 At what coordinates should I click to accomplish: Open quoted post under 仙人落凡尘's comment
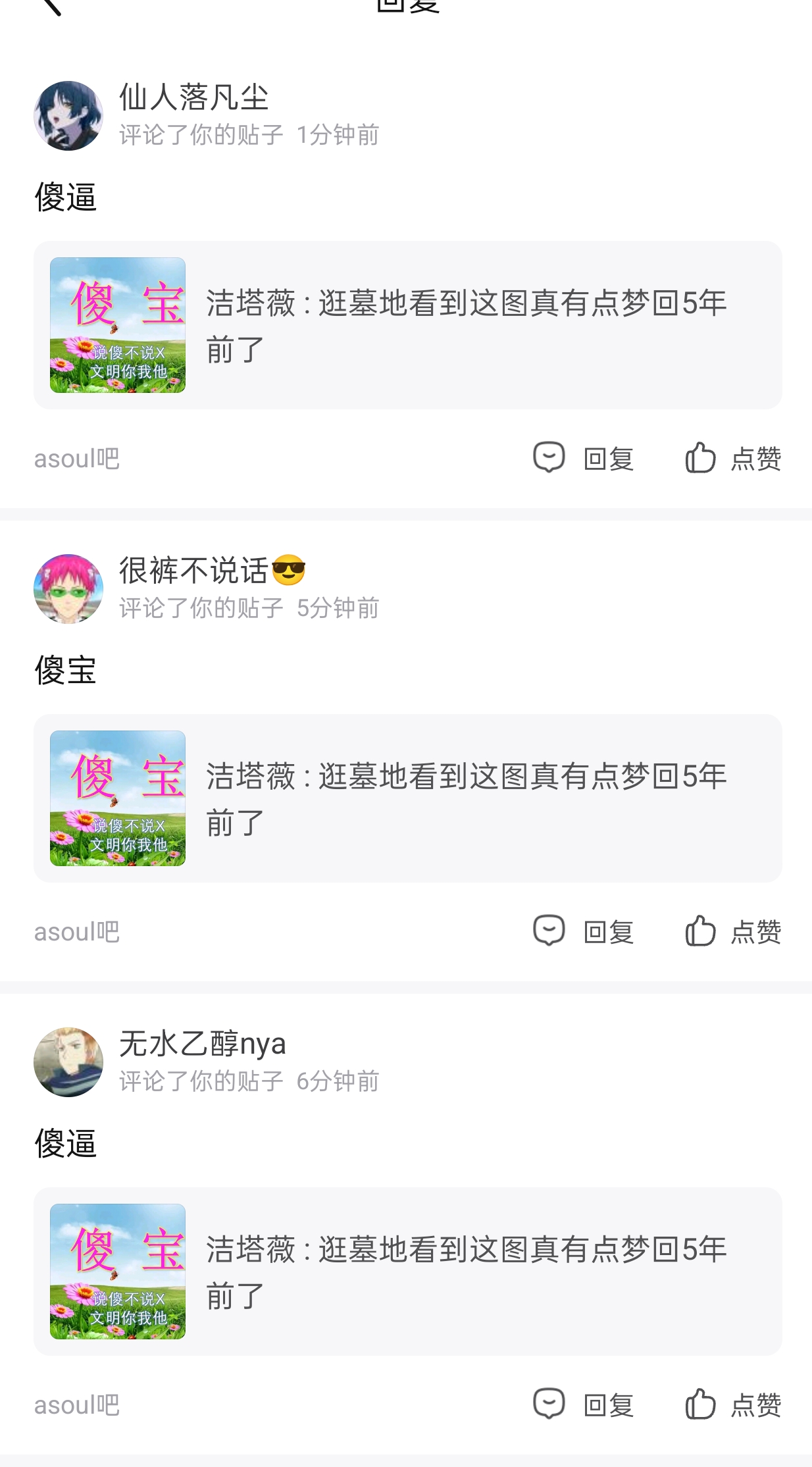coord(408,325)
